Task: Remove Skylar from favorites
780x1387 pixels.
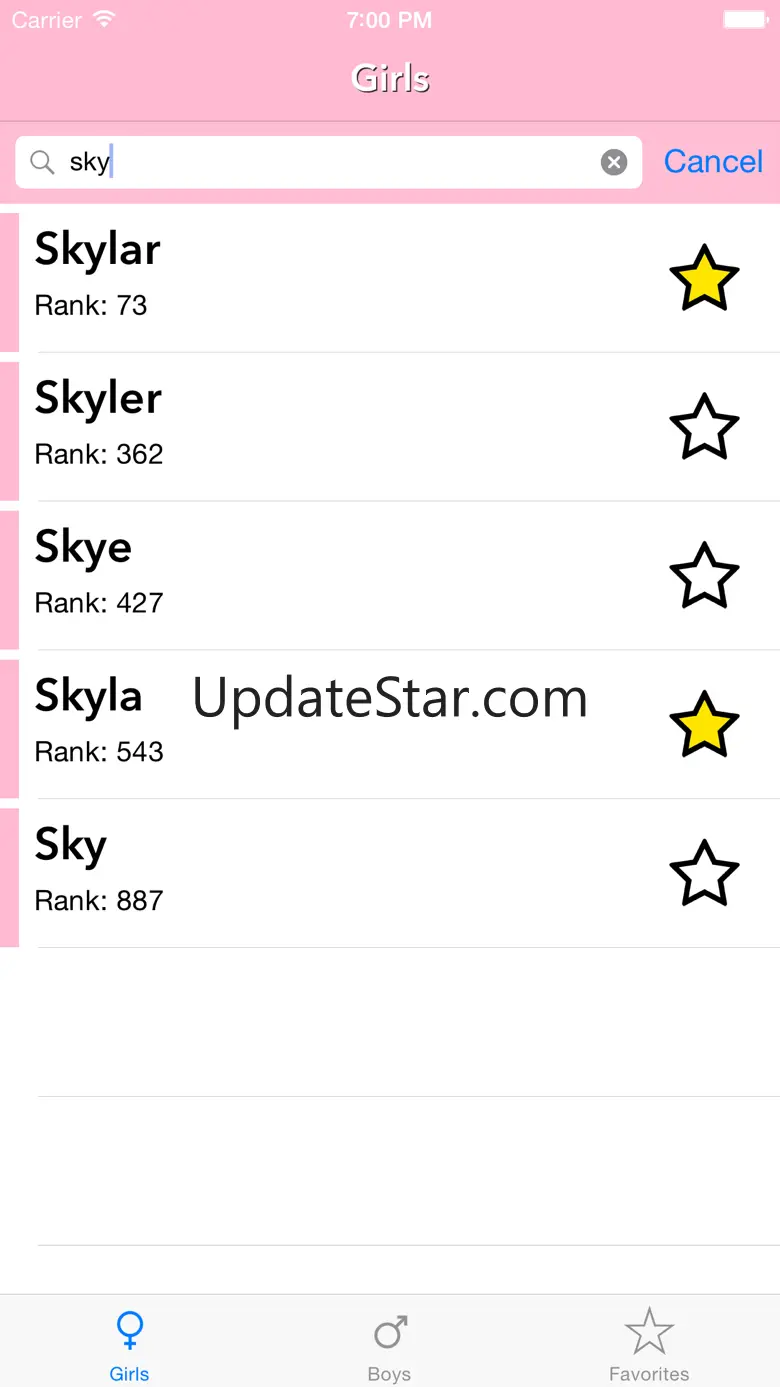Action: [704, 278]
